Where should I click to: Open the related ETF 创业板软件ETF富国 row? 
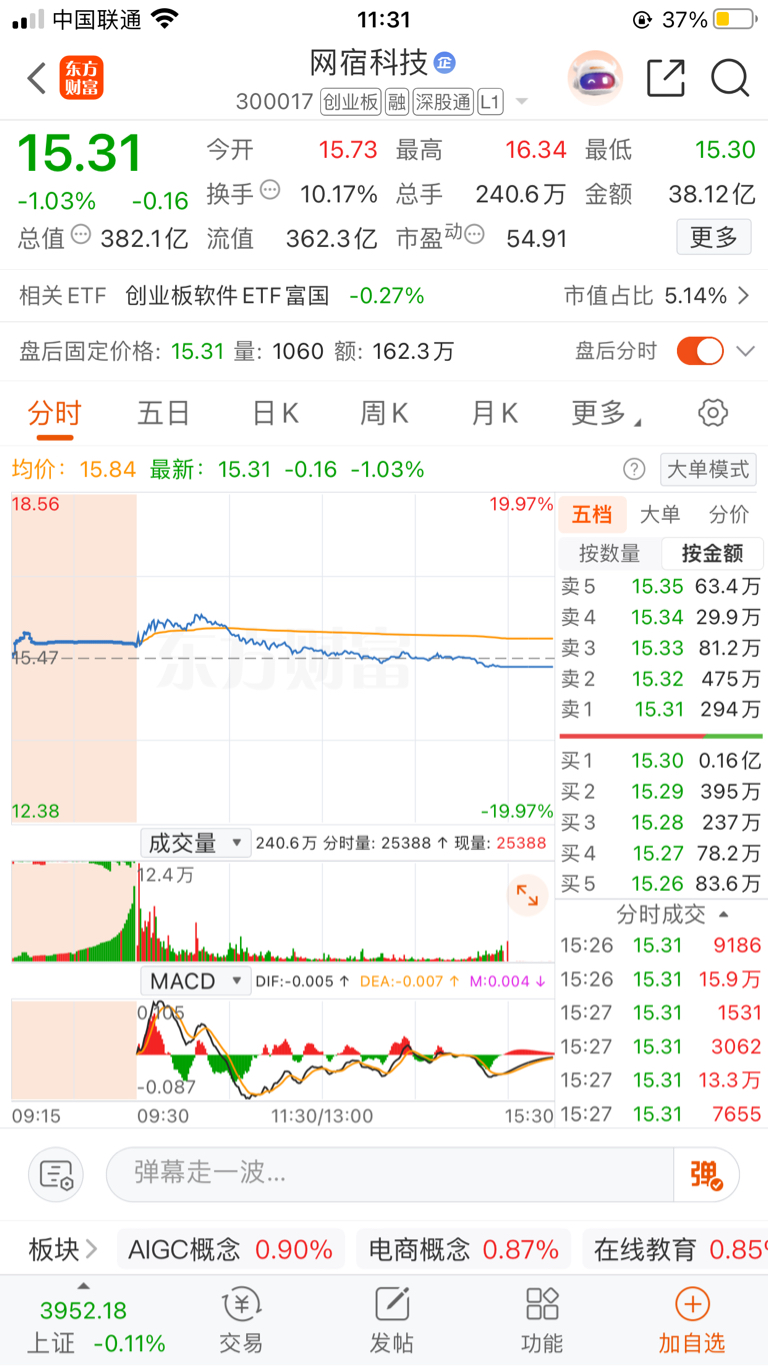(384, 296)
